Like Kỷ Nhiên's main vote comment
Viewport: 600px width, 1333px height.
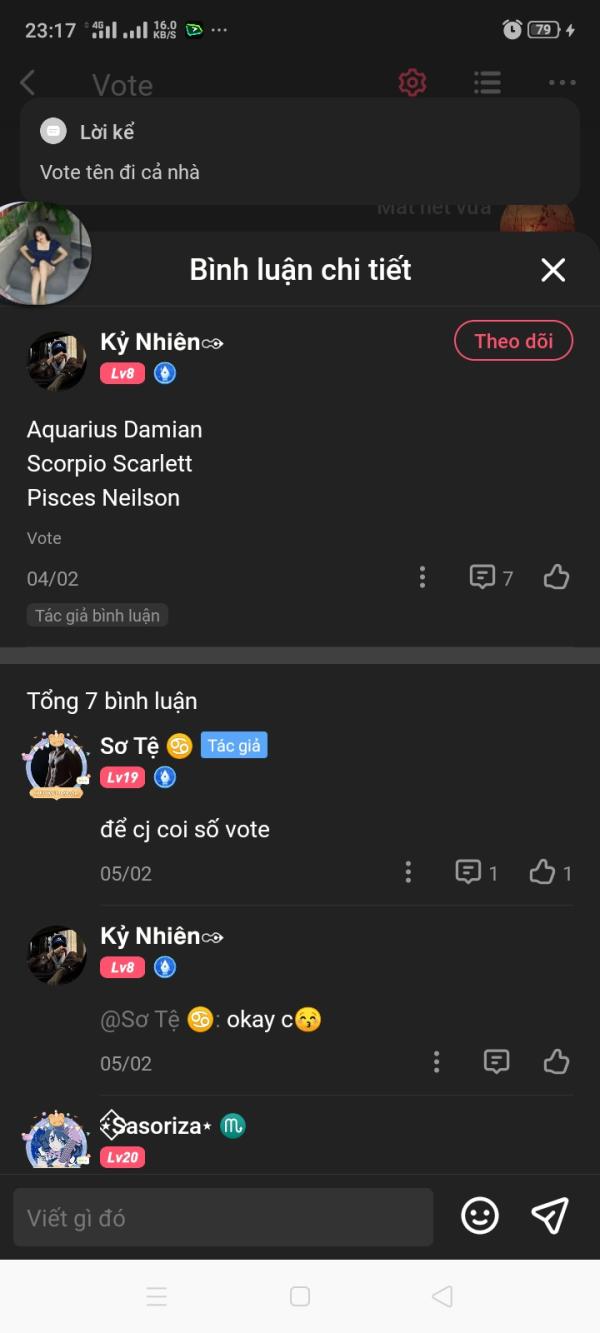[557, 577]
